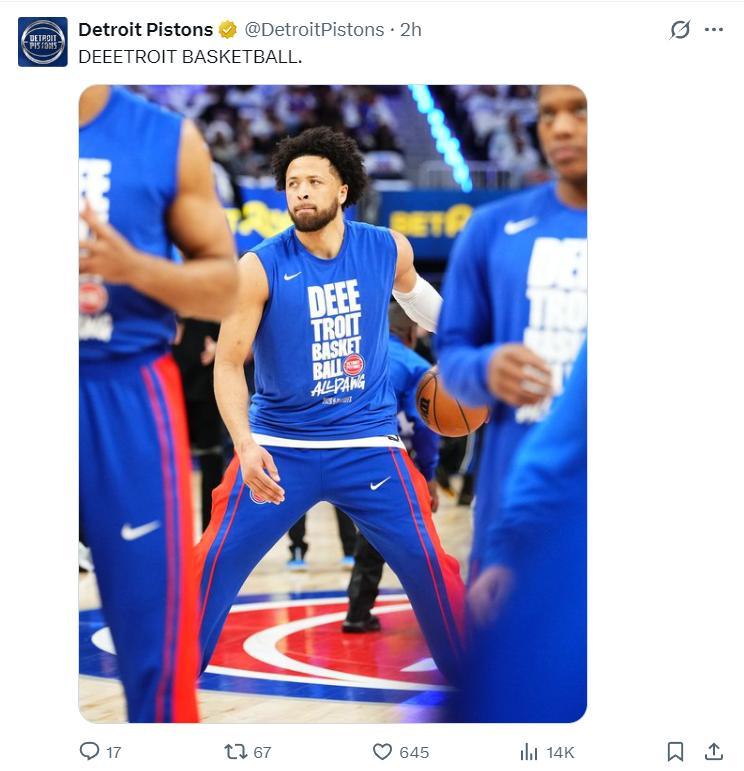Open the 2h timestamp link
The width and height of the screenshot is (744, 771).
410,30
